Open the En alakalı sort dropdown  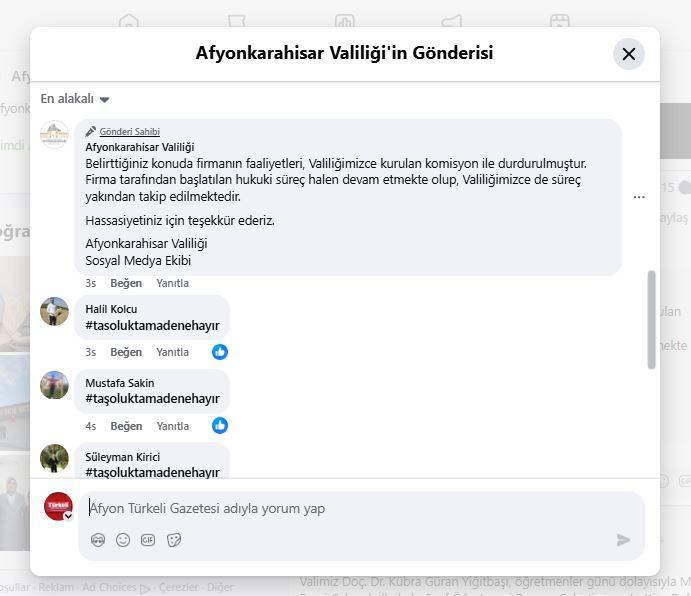[x=75, y=99]
